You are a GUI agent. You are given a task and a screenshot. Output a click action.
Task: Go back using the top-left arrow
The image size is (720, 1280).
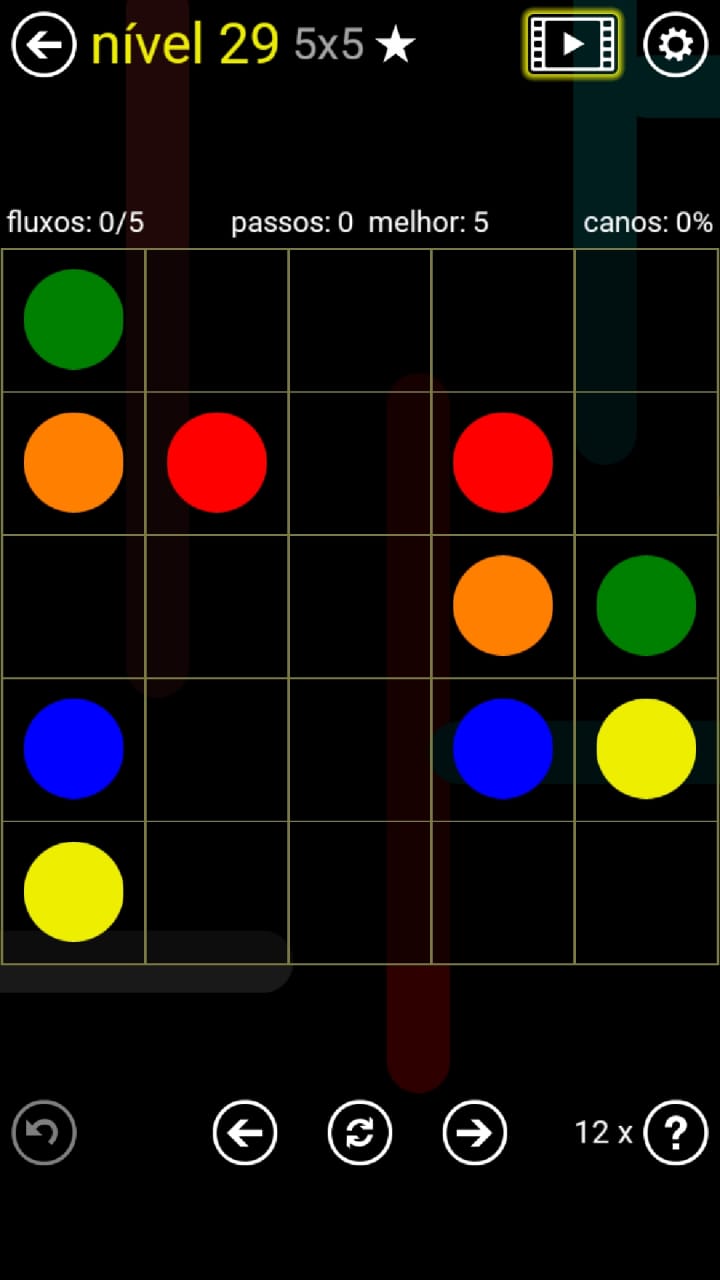44,44
